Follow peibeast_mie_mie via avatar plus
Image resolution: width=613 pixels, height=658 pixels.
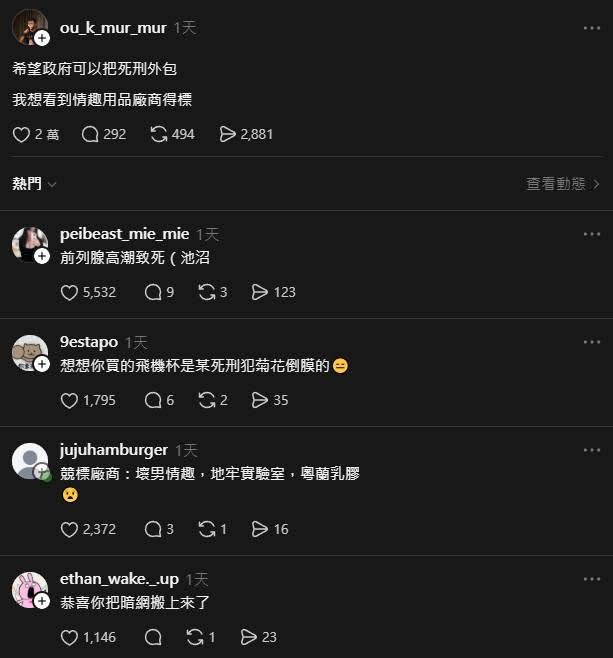[42, 256]
